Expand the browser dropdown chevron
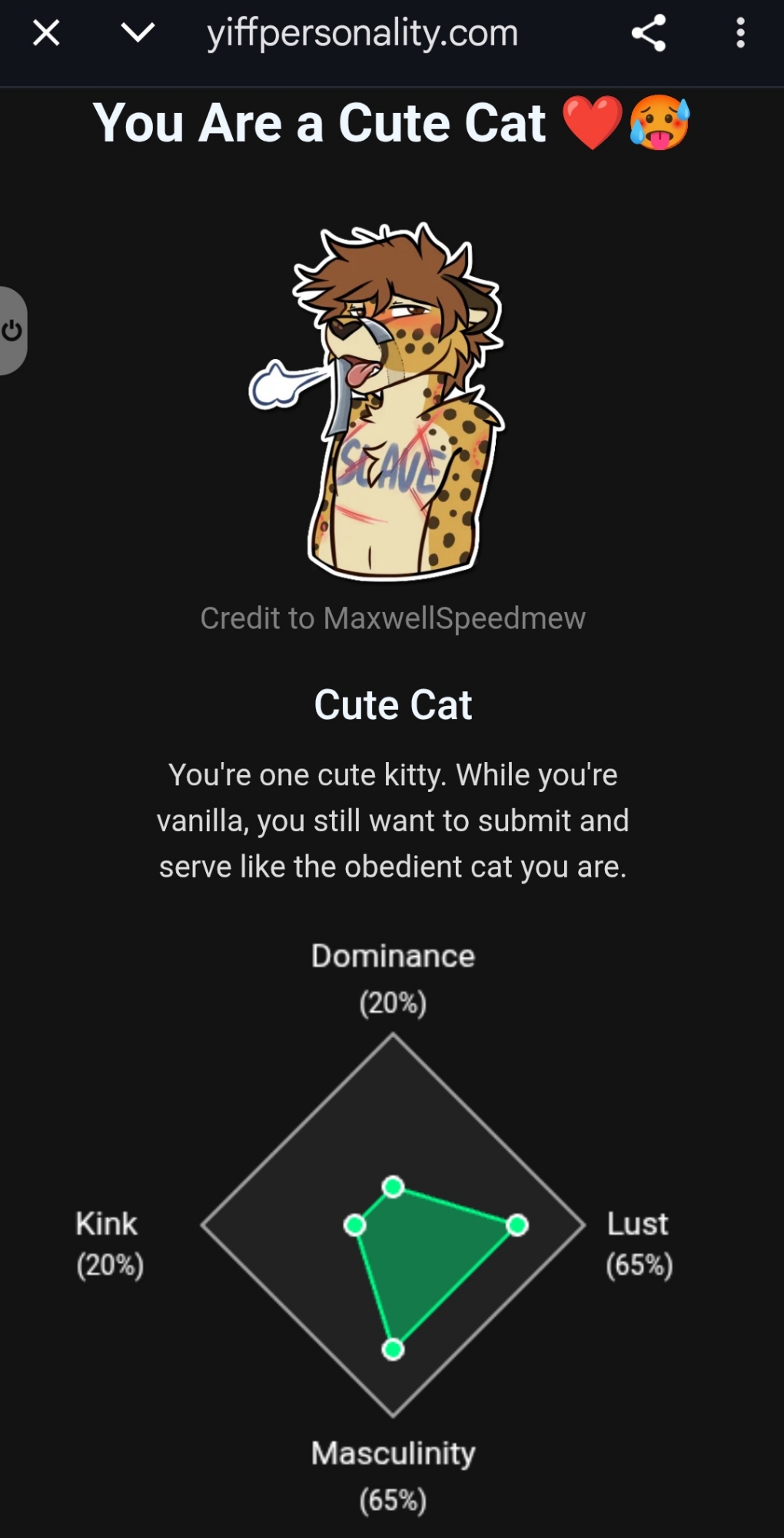 pos(138,33)
